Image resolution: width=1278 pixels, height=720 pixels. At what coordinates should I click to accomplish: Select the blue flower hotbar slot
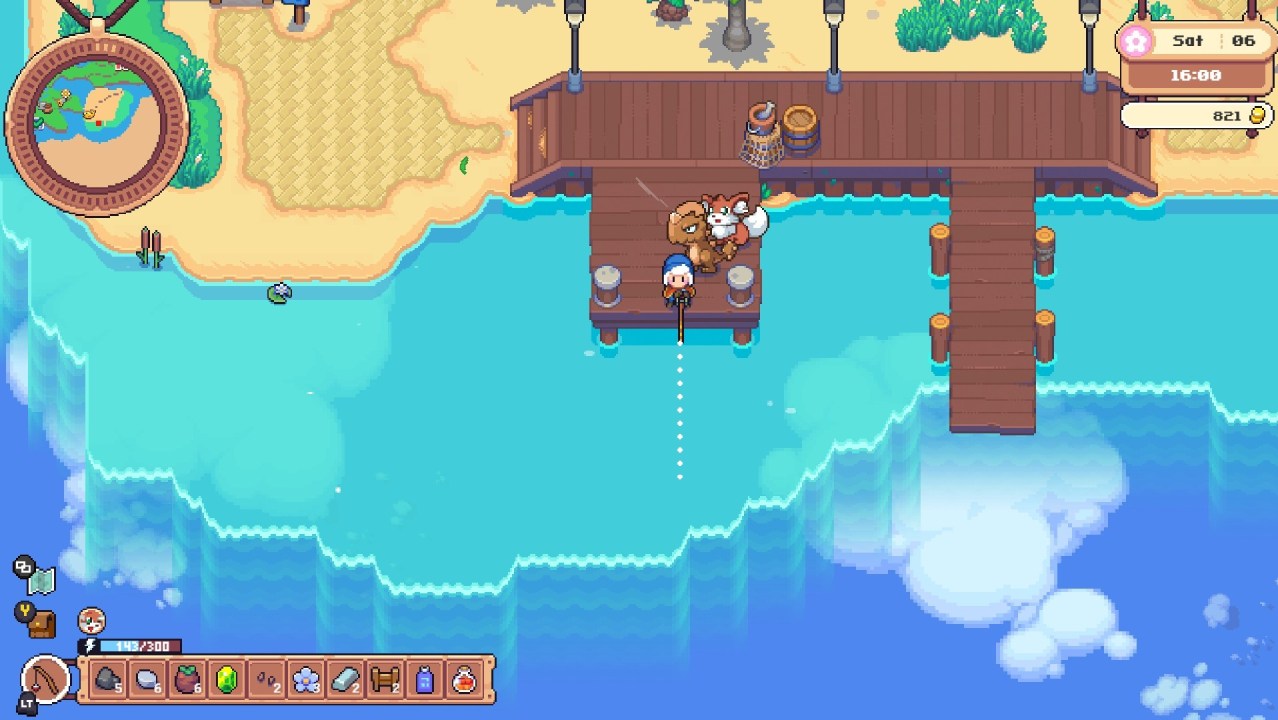pyautogui.click(x=306, y=680)
